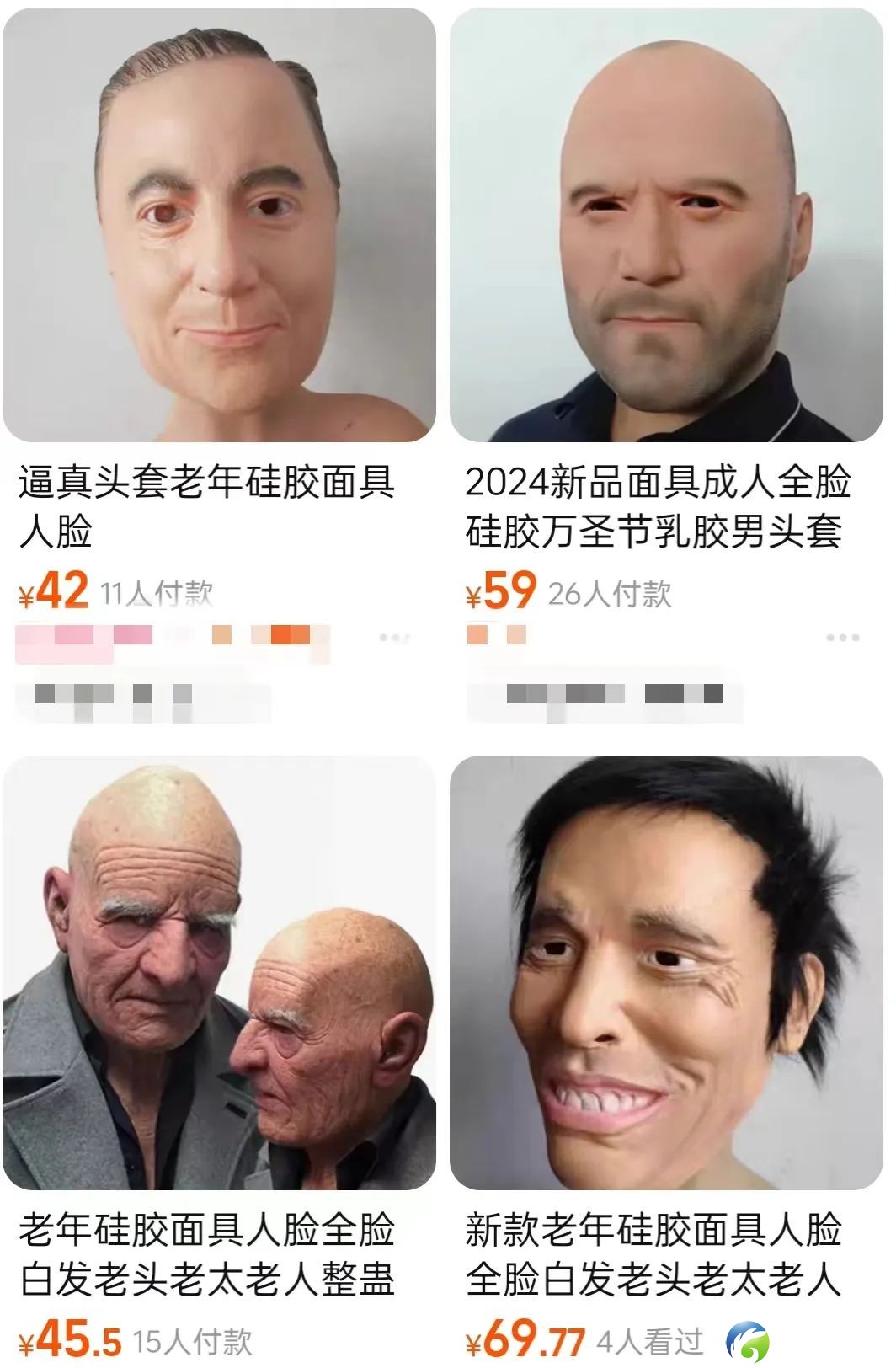Open the ¥42 逼真头套老年硅胶面具 product card

click(219, 227)
